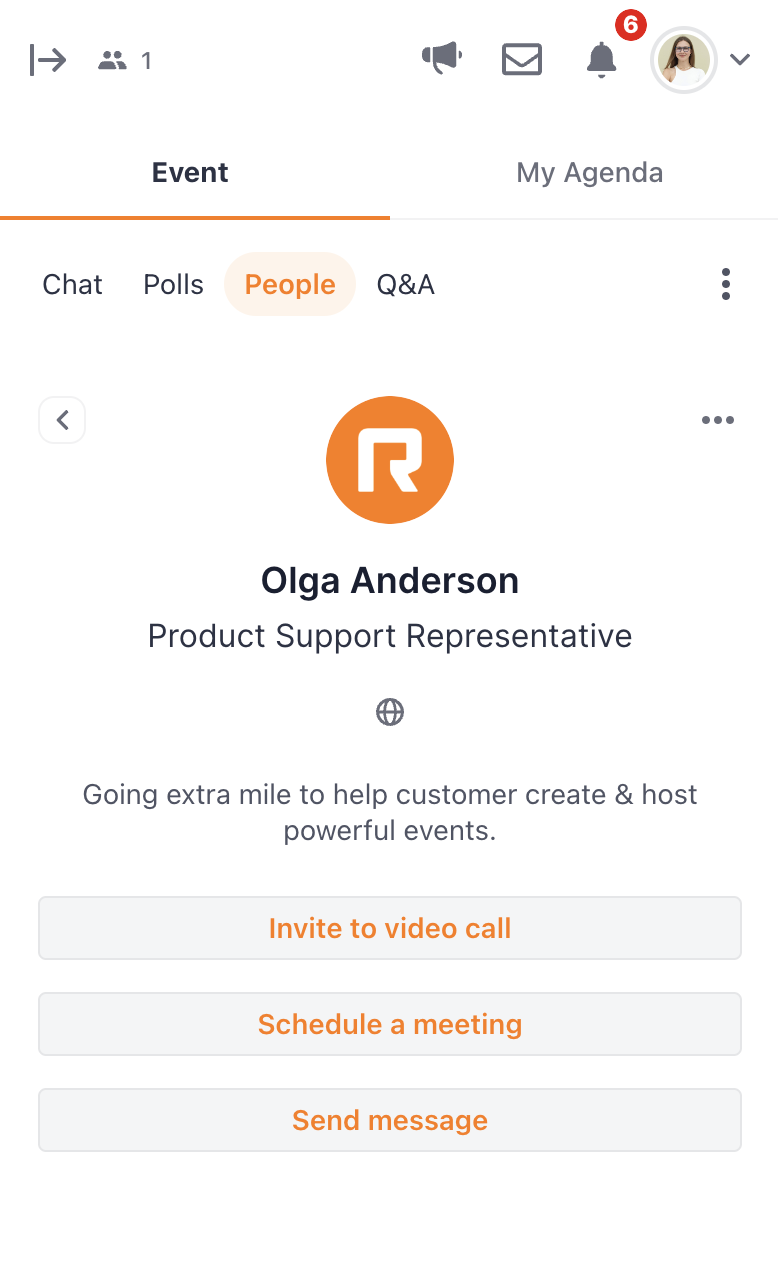Send message to Olga Anderson

click(x=390, y=1120)
